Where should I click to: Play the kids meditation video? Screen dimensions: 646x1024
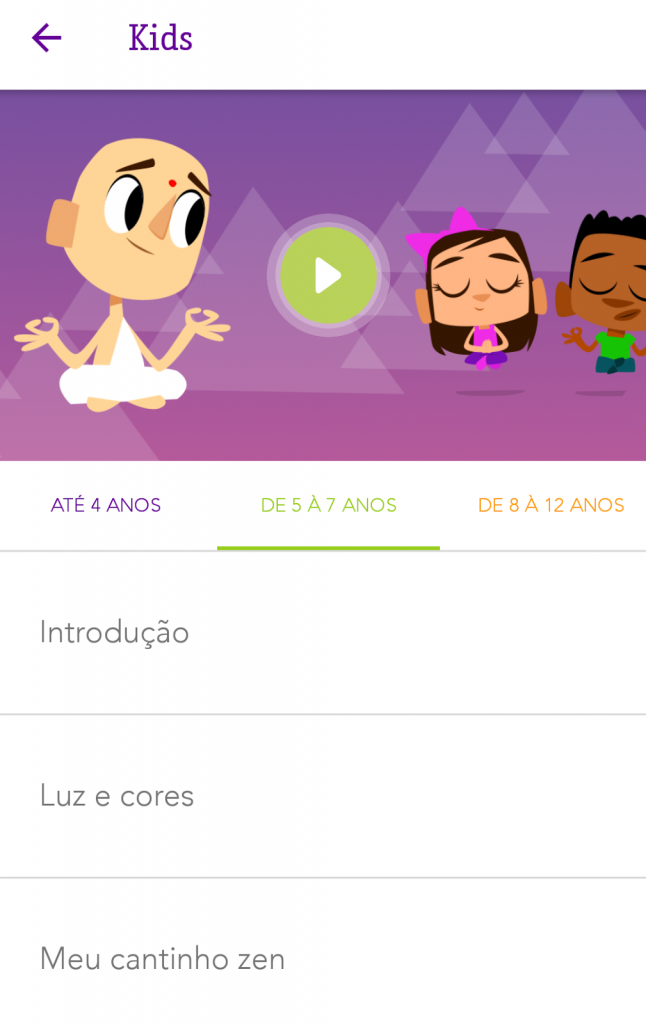tap(328, 275)
